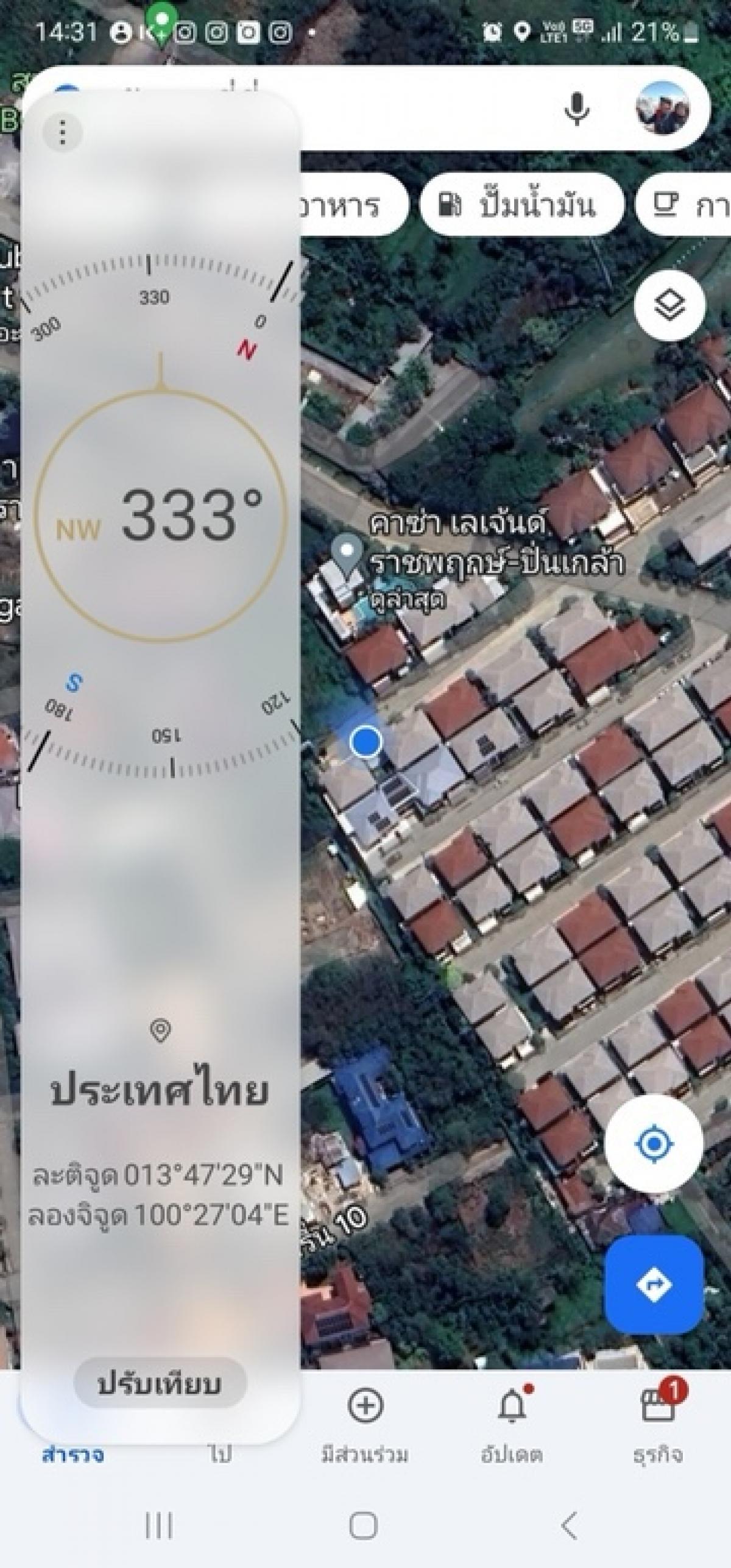Open the compass widget's three-dot menu
731x1568 pixels.
pos(63,132)
